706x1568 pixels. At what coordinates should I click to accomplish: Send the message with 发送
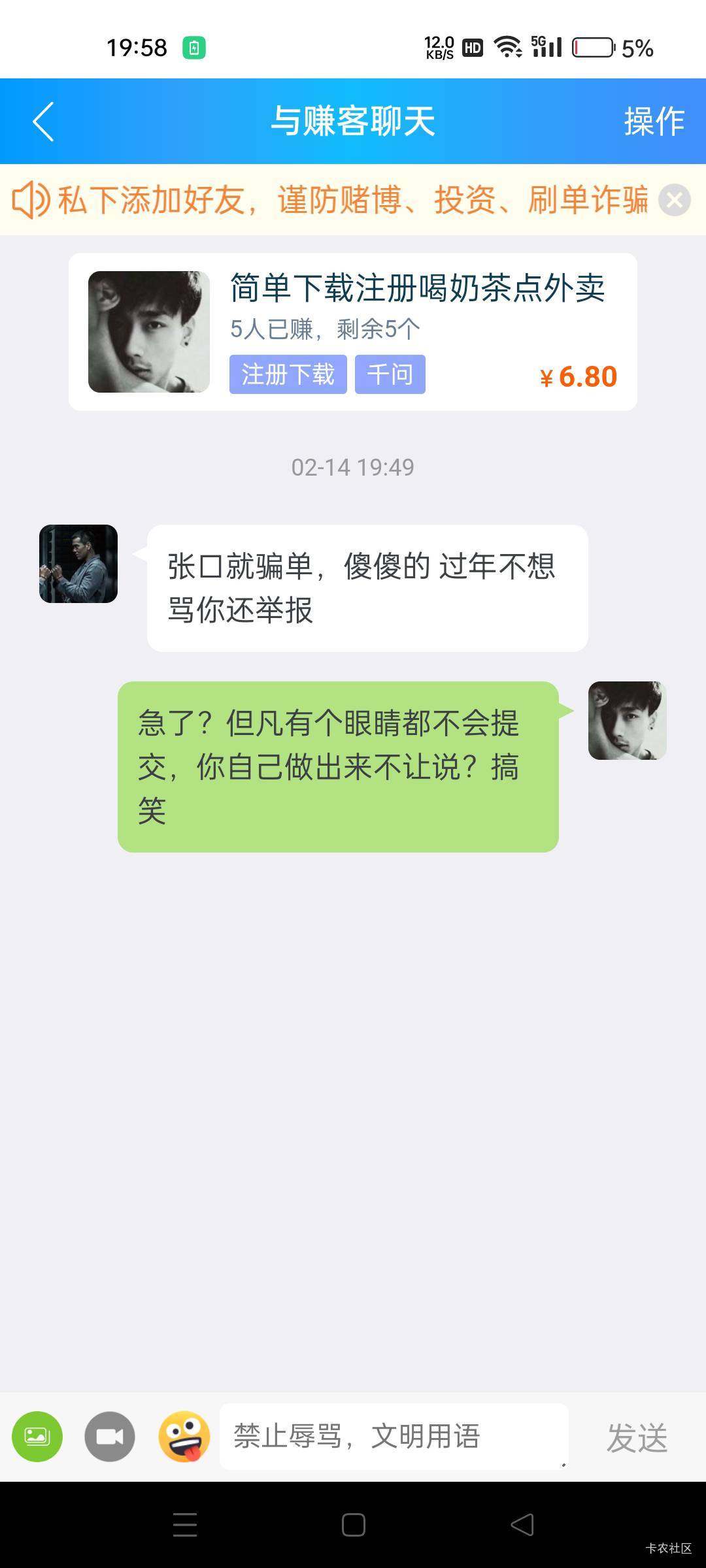click(637, 1437)
